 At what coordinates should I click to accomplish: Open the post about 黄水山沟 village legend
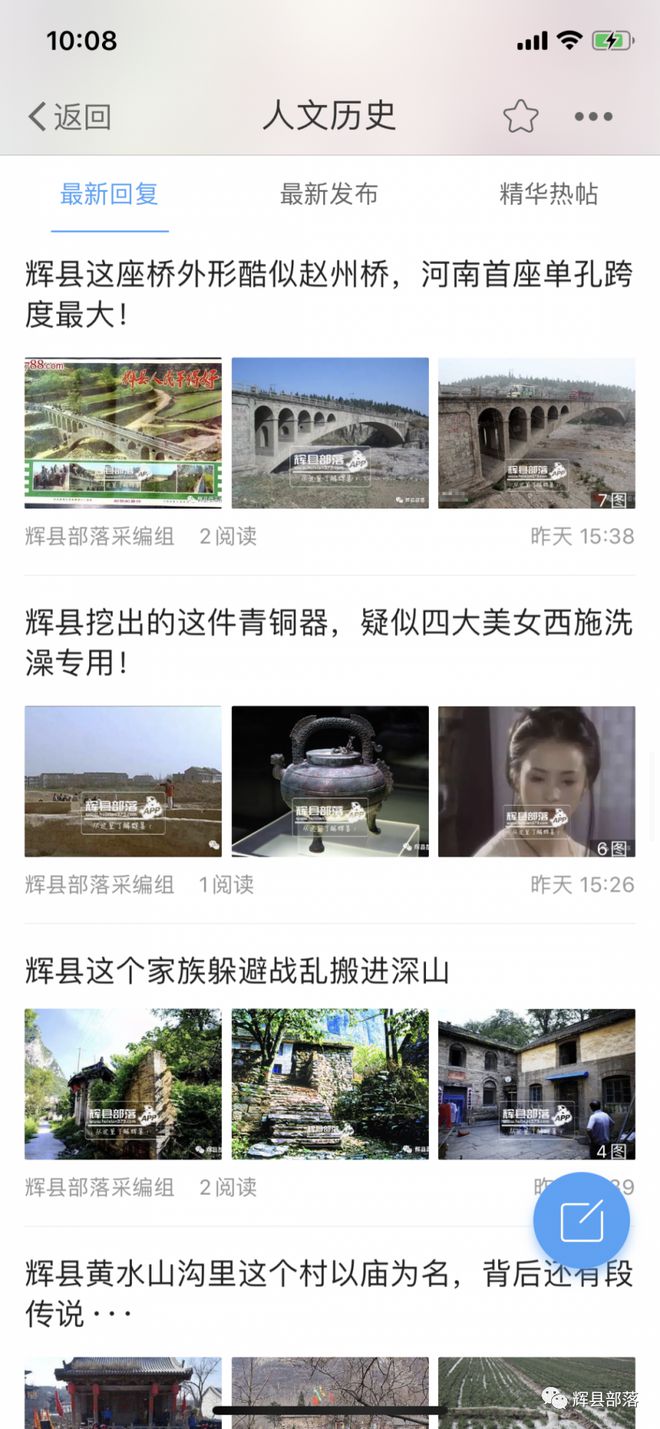coord(328,1293)
